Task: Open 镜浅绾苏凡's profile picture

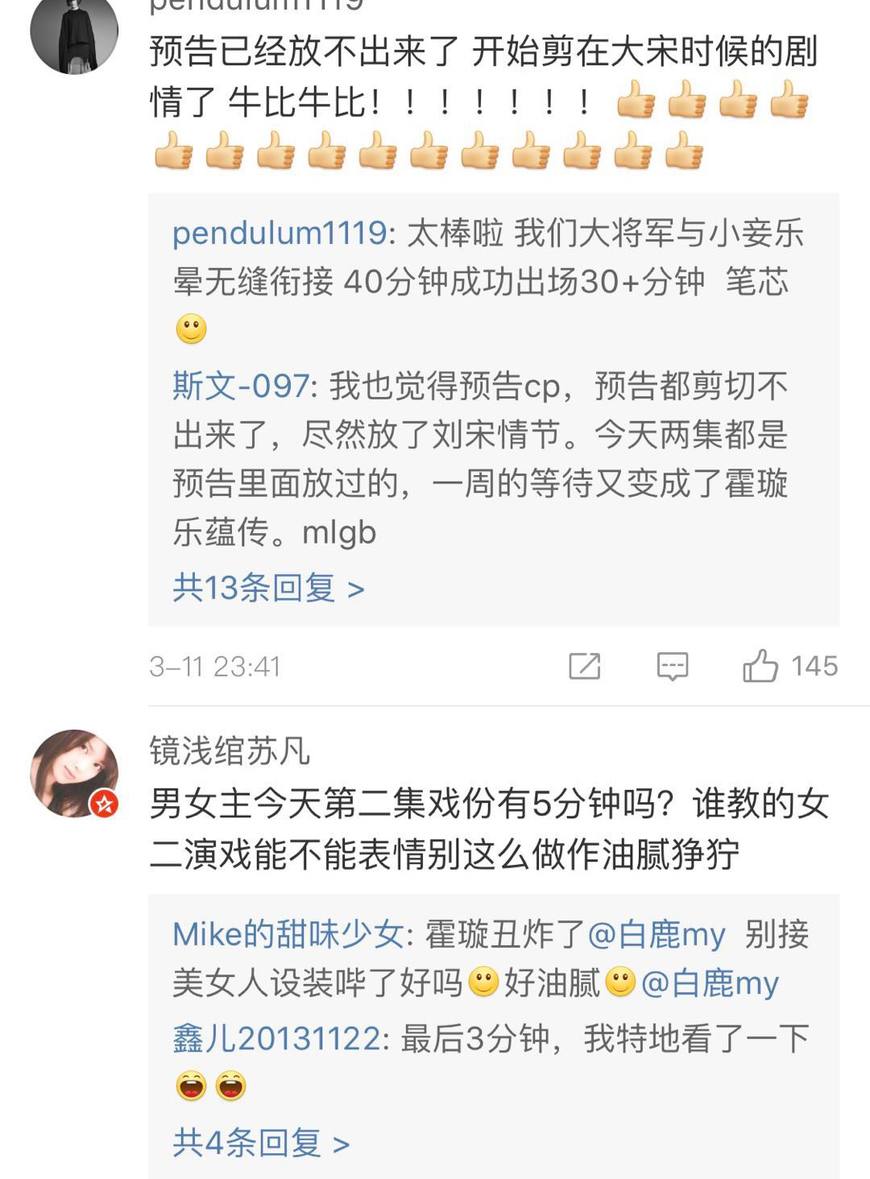Action: pos(73,775)
